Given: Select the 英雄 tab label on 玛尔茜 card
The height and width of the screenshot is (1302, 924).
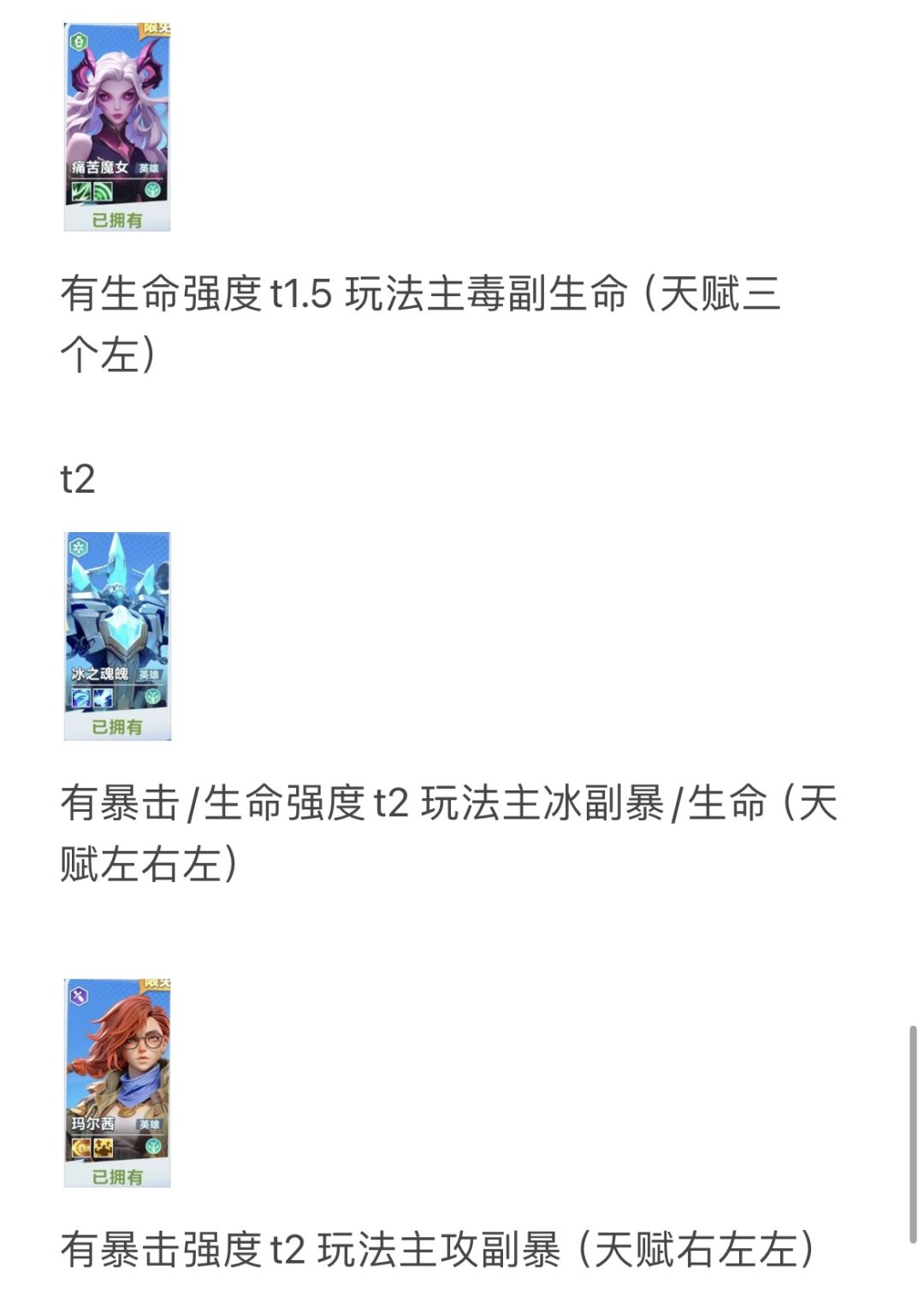Looking at the screenshot, I should tap(150, 1124).
